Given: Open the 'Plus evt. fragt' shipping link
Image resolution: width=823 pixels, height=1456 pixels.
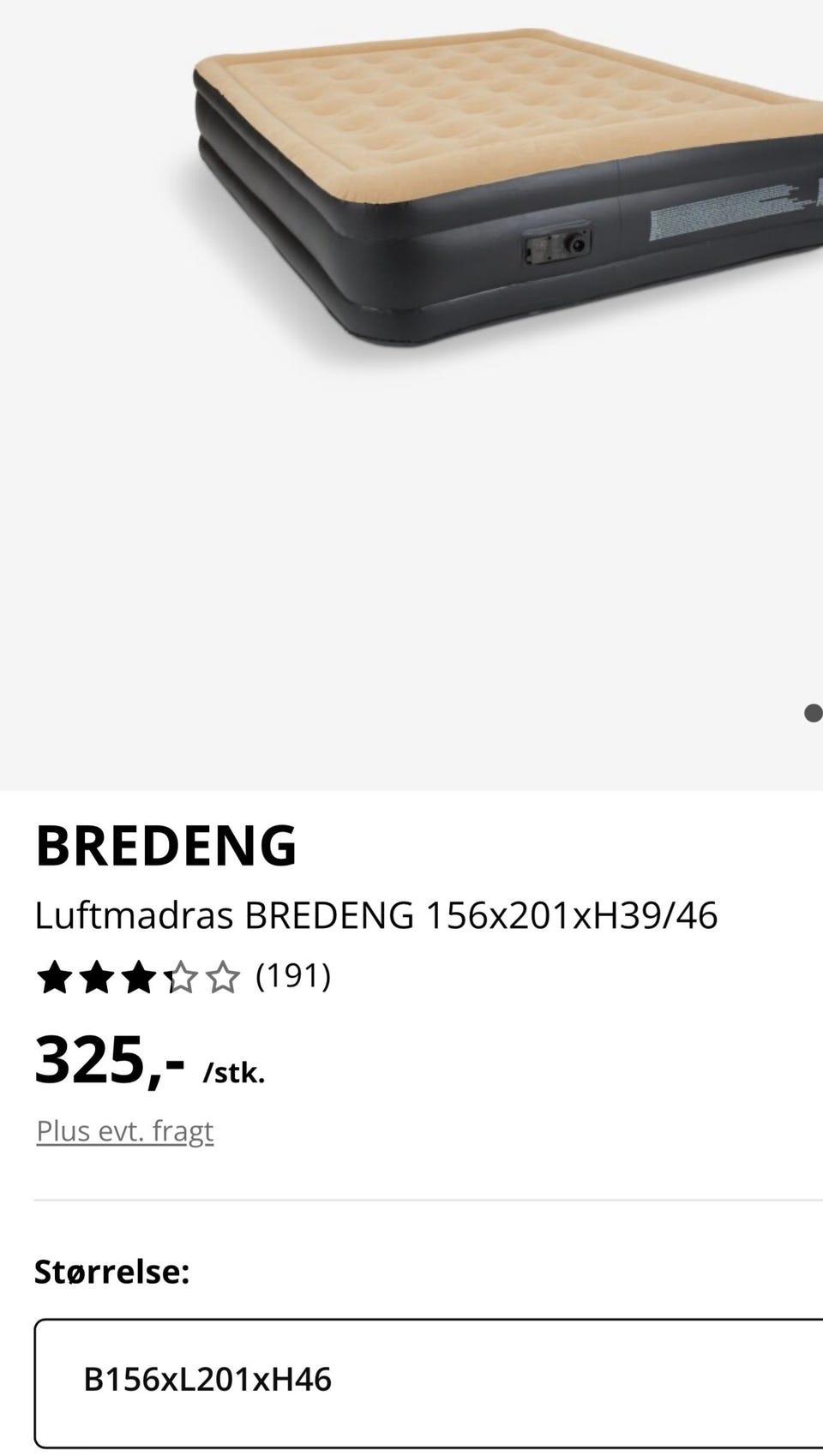Looking at the screenshot, I should coord(125,1131).
